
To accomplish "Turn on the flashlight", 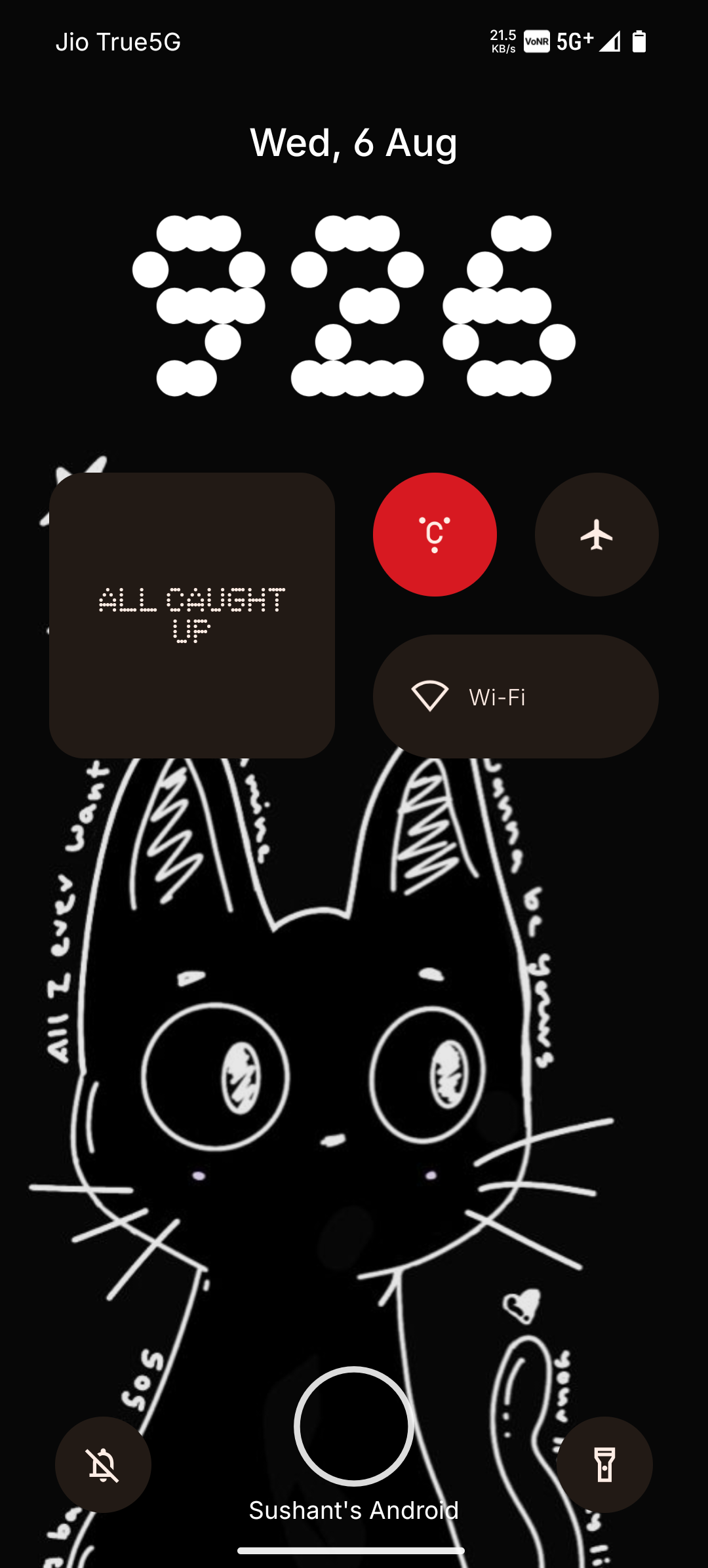I will point(604,1464).
